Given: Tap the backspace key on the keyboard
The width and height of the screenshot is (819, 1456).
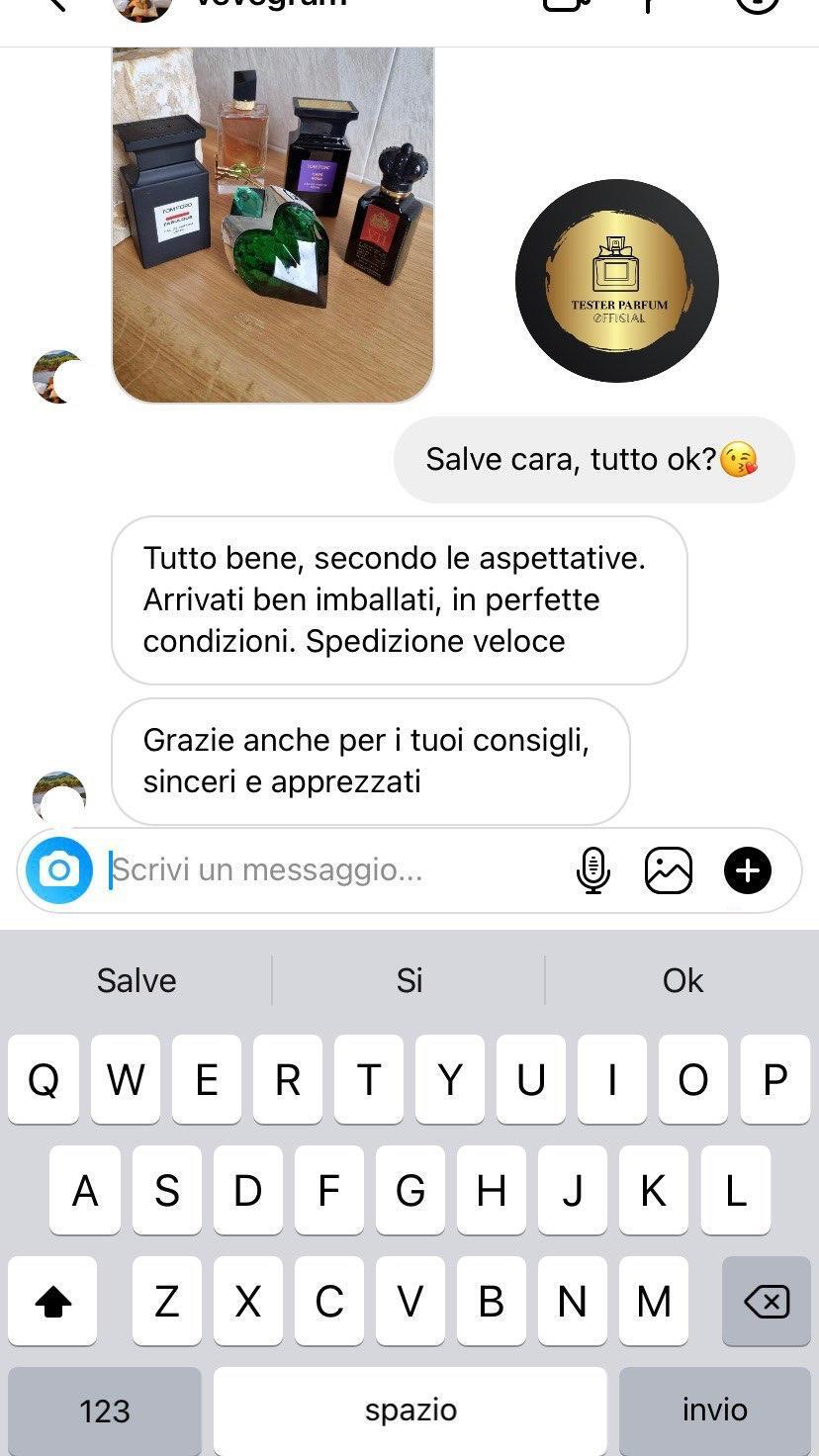Looking at the screenshot, I should [x=766, y=1302].
